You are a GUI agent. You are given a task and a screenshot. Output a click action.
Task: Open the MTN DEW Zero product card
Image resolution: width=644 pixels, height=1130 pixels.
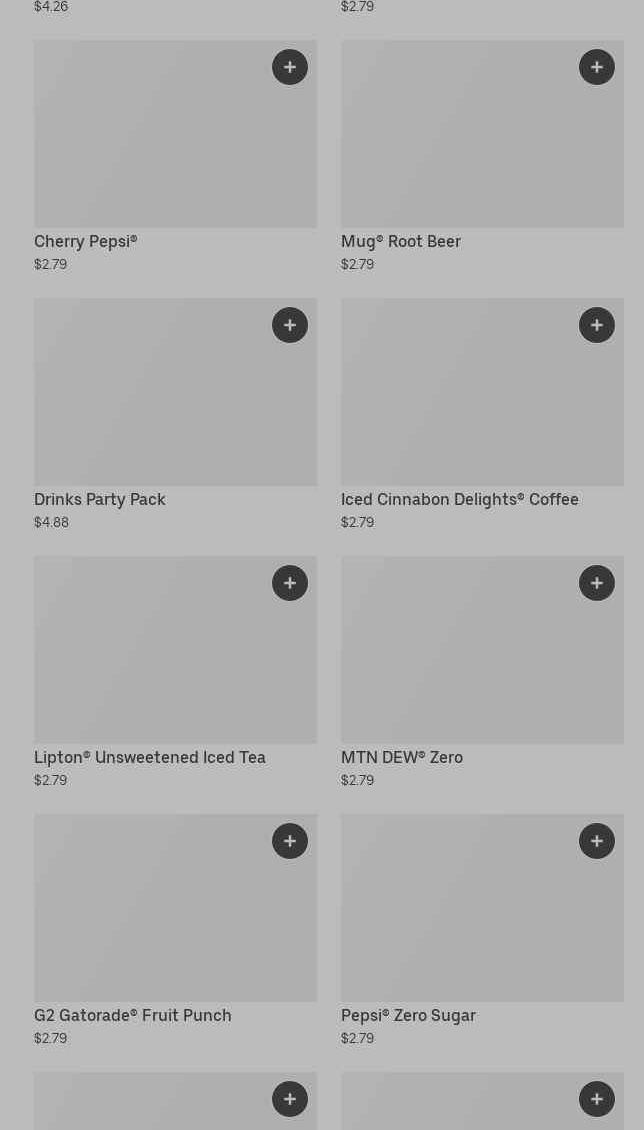482,672
